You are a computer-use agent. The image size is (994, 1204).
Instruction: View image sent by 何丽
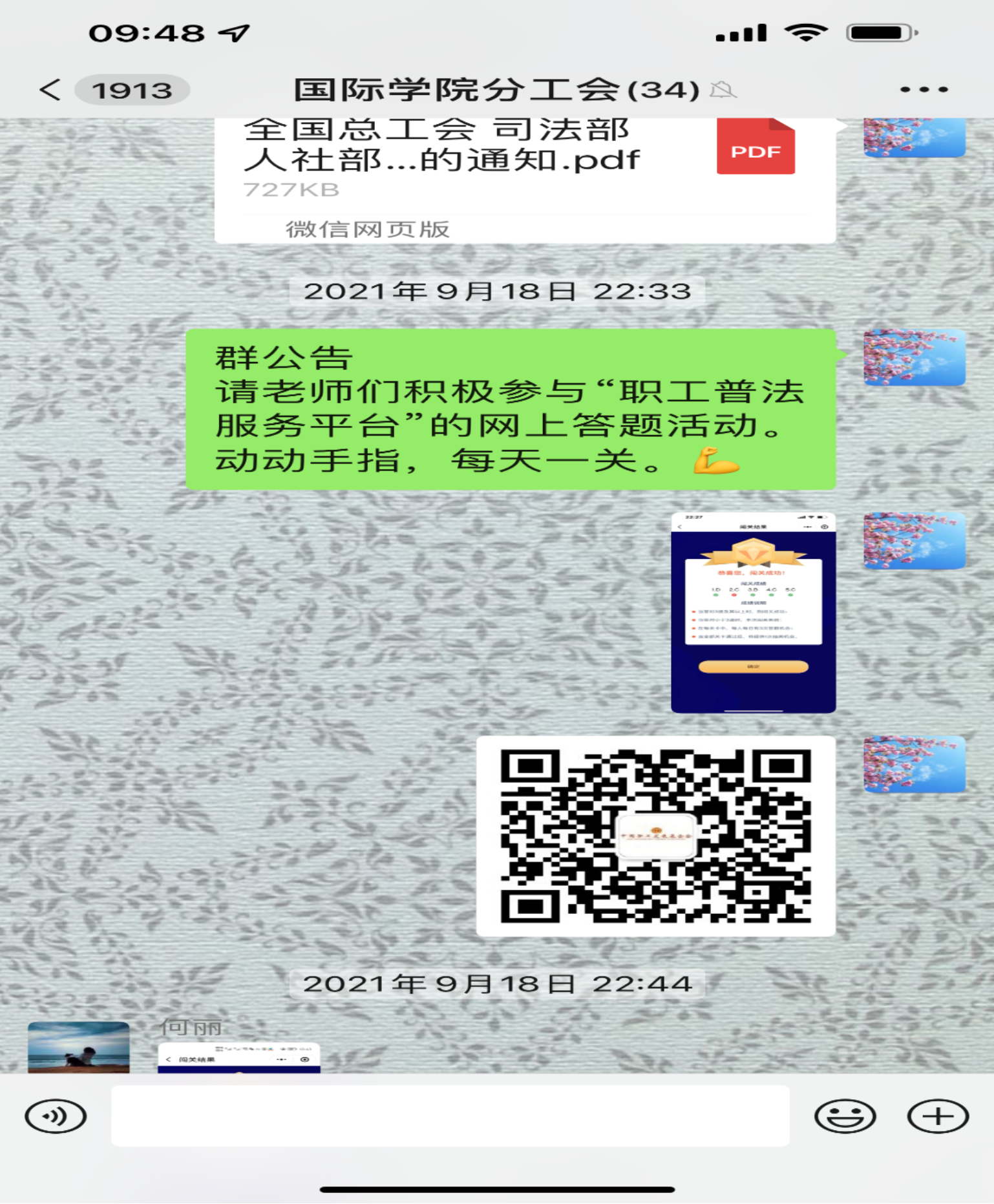(238, 1058)
